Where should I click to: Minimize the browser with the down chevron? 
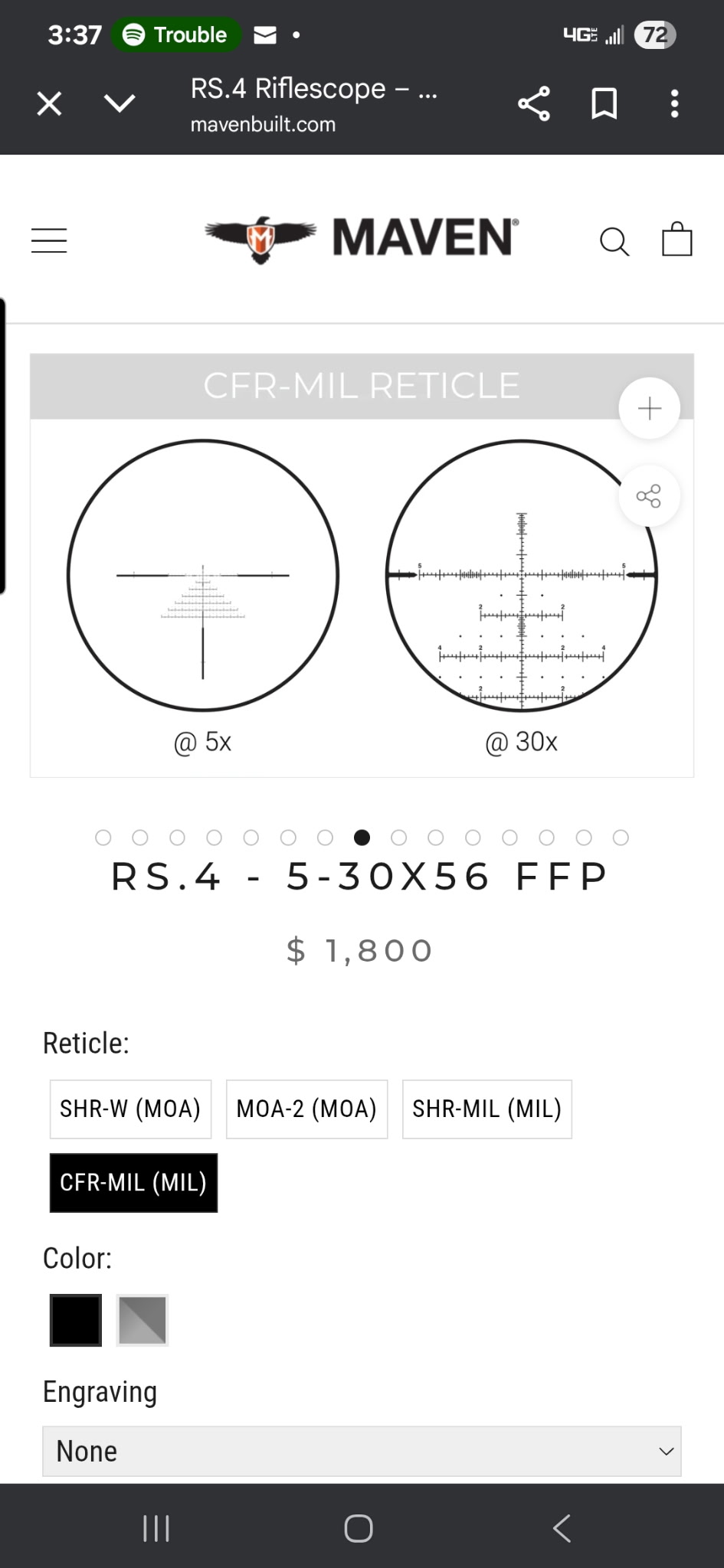coord(120,103)
